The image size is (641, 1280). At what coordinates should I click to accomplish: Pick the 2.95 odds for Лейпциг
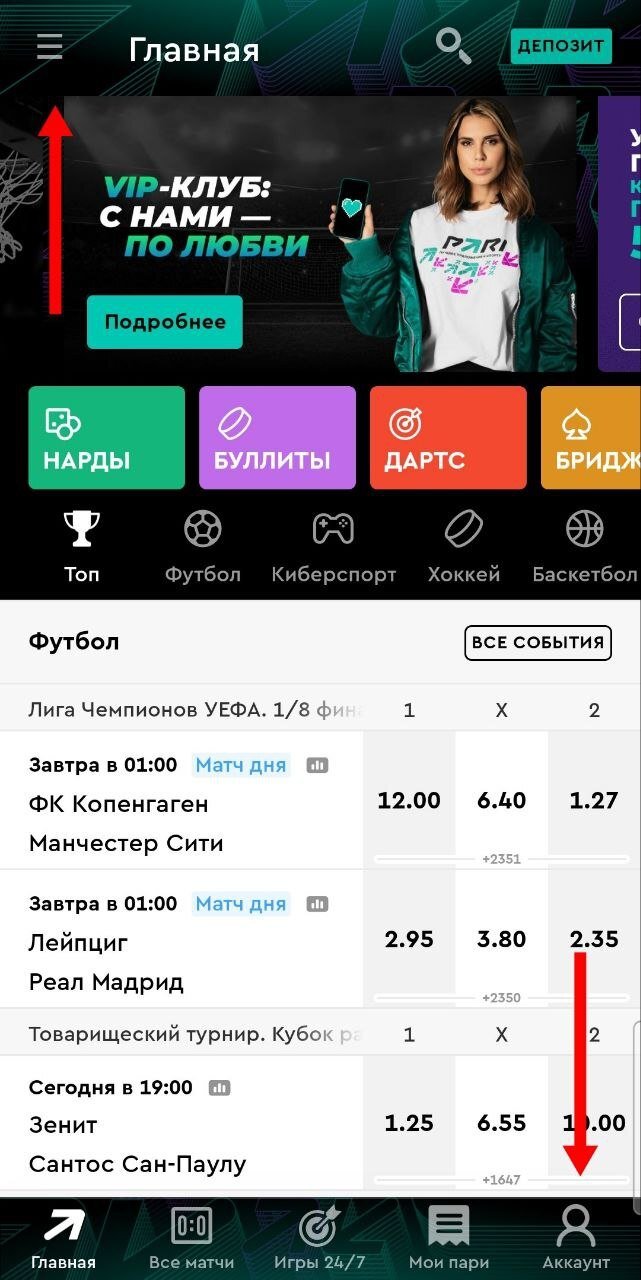(409, 939)
